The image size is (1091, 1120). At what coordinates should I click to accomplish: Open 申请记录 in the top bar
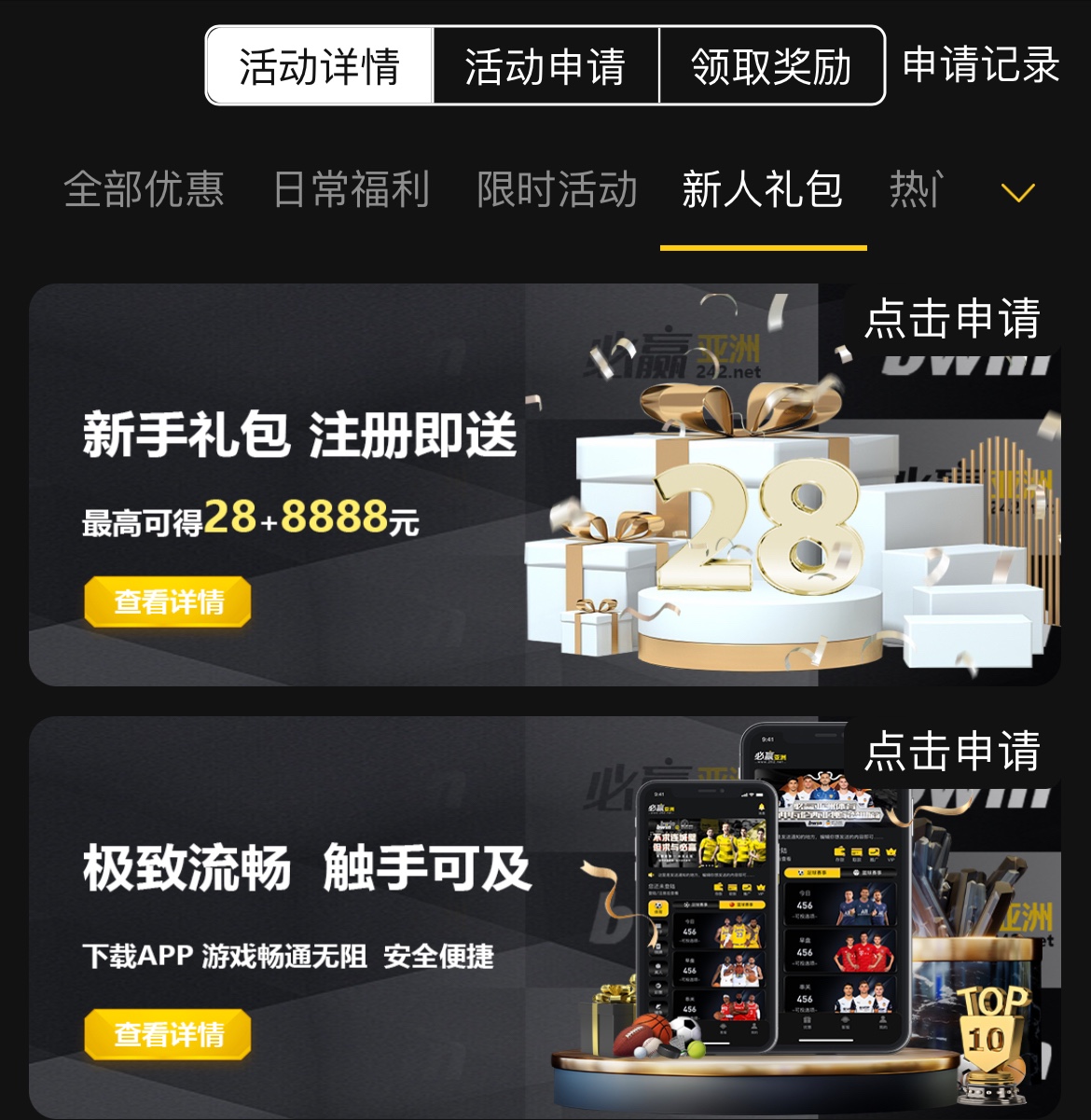coord(981,65)
